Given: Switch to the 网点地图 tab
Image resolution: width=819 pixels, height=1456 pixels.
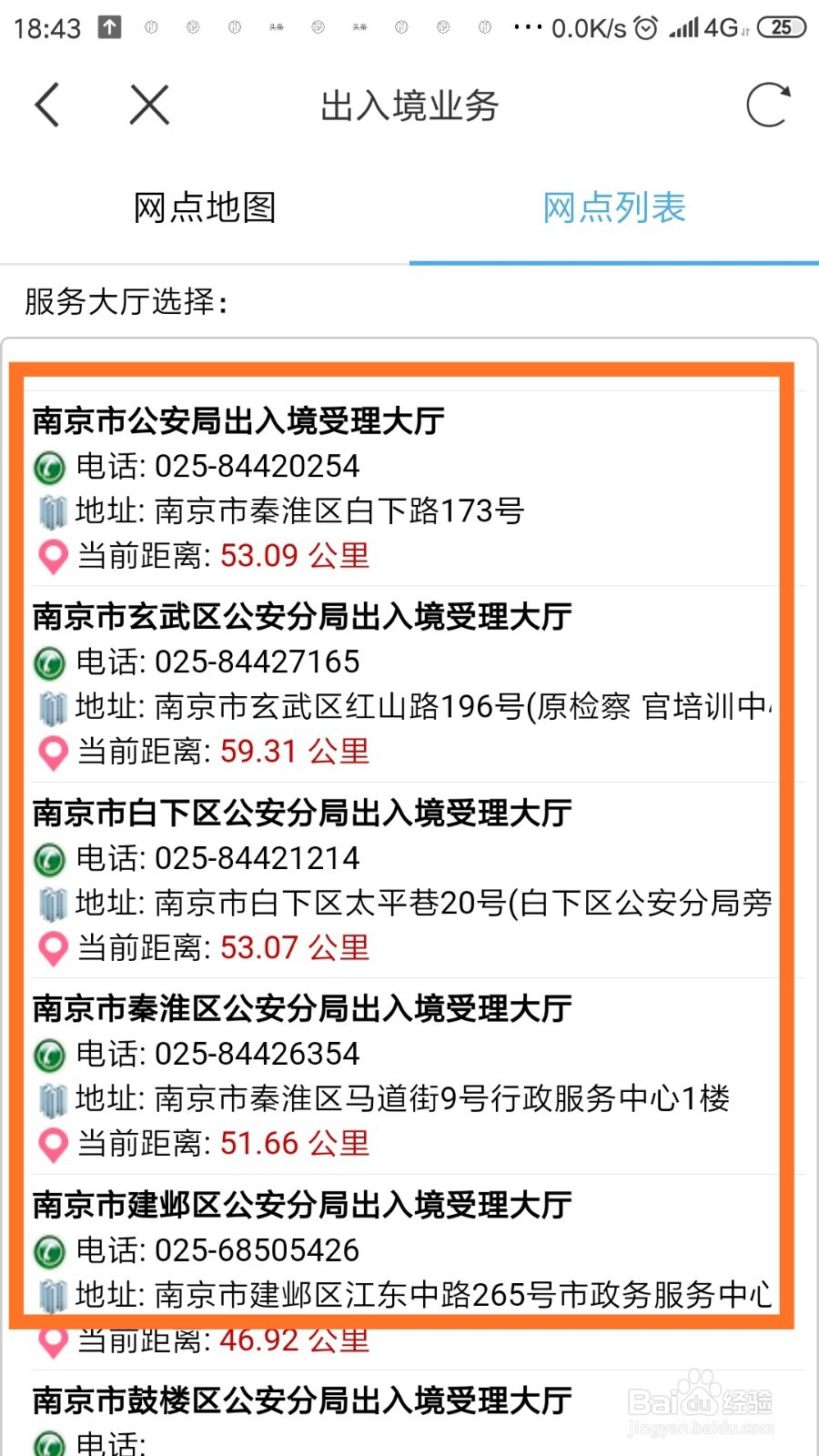Looking at the screenshot, I should pos(202,208).
